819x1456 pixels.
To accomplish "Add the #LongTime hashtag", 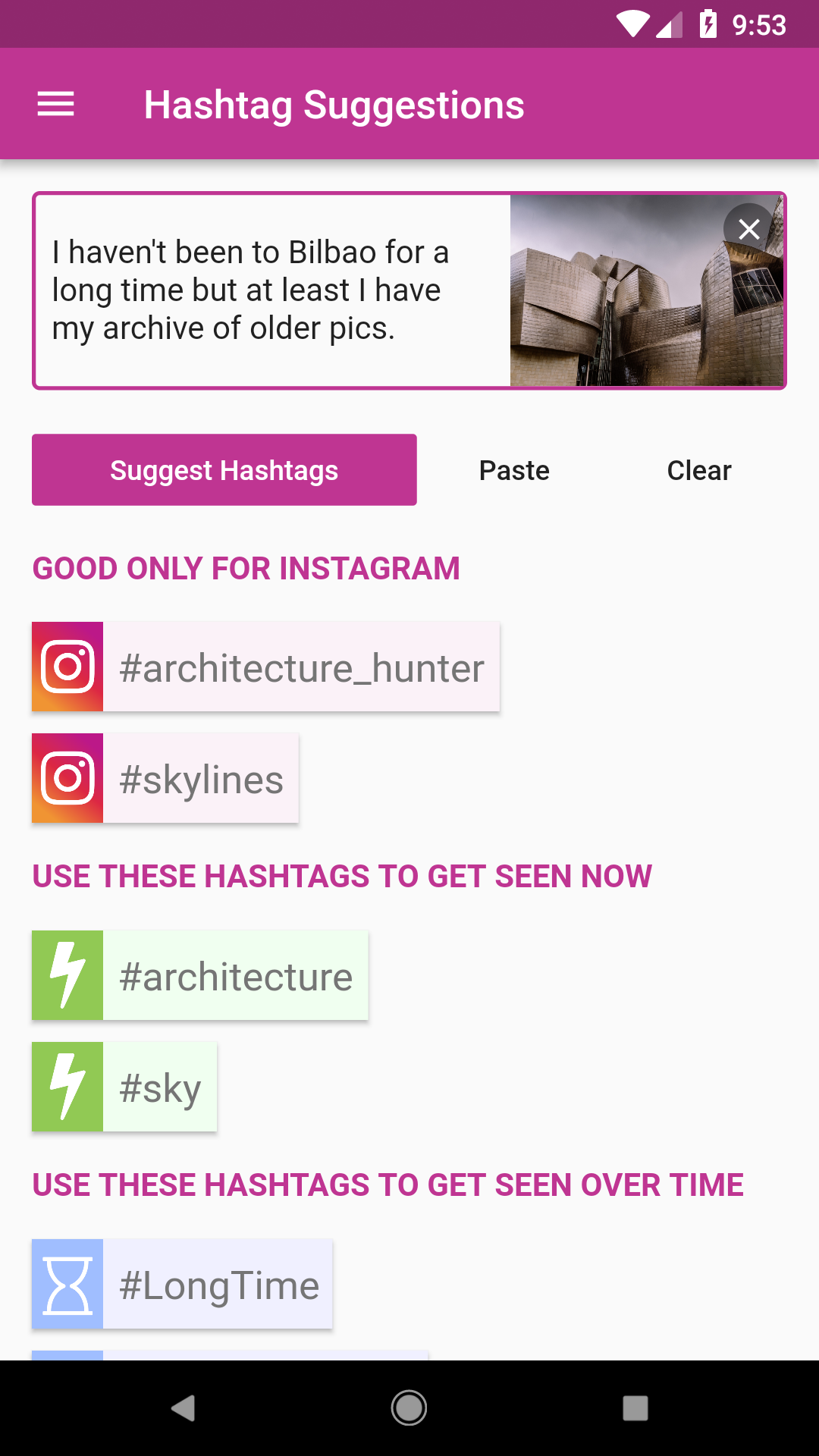I will (x=182, y=1285).
